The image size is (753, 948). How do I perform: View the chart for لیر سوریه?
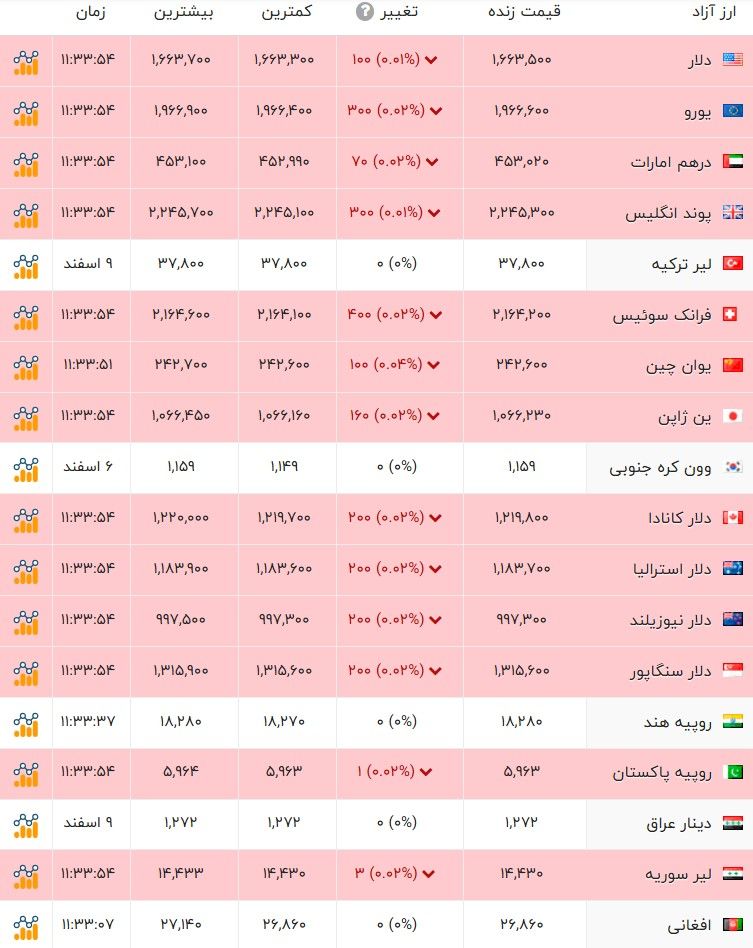[x=26, y=875]
